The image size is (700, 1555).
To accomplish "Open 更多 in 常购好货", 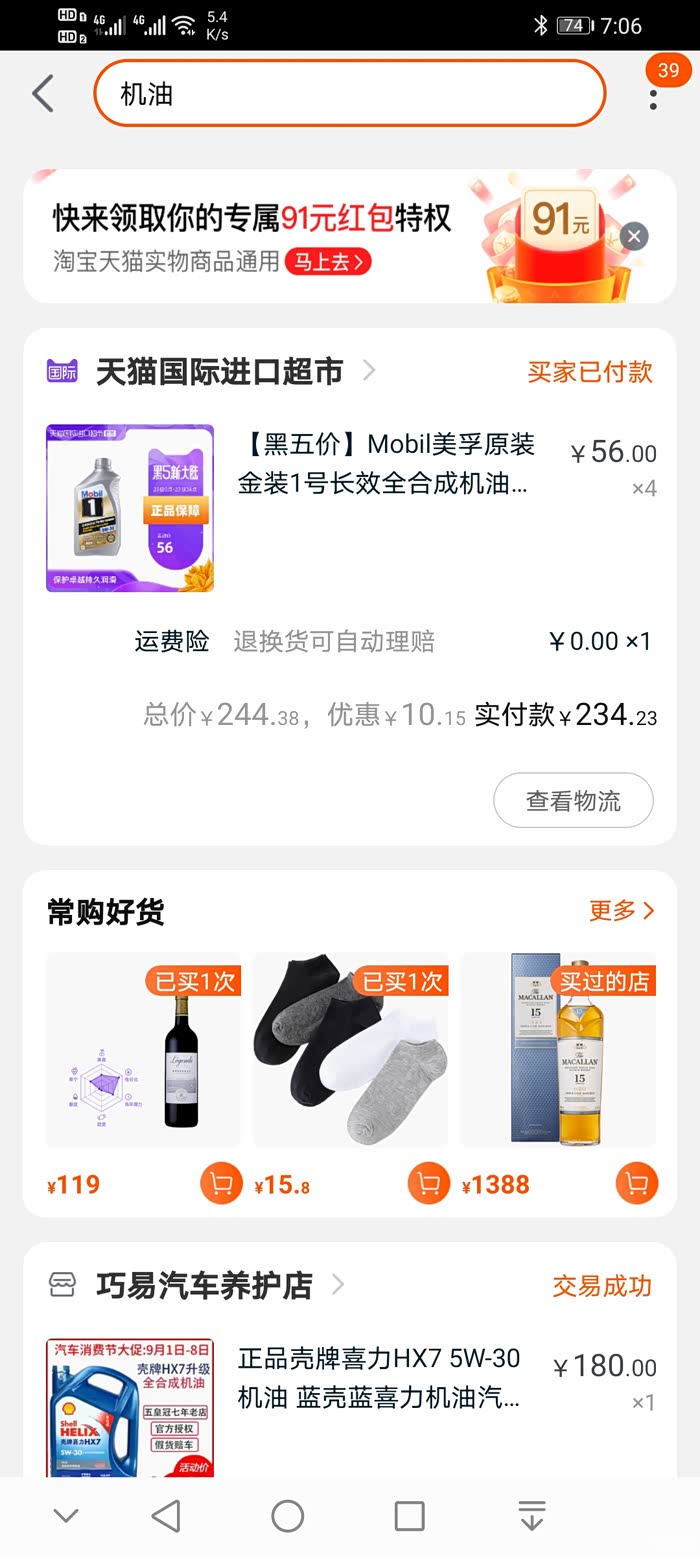I will [x=621, y=910].
